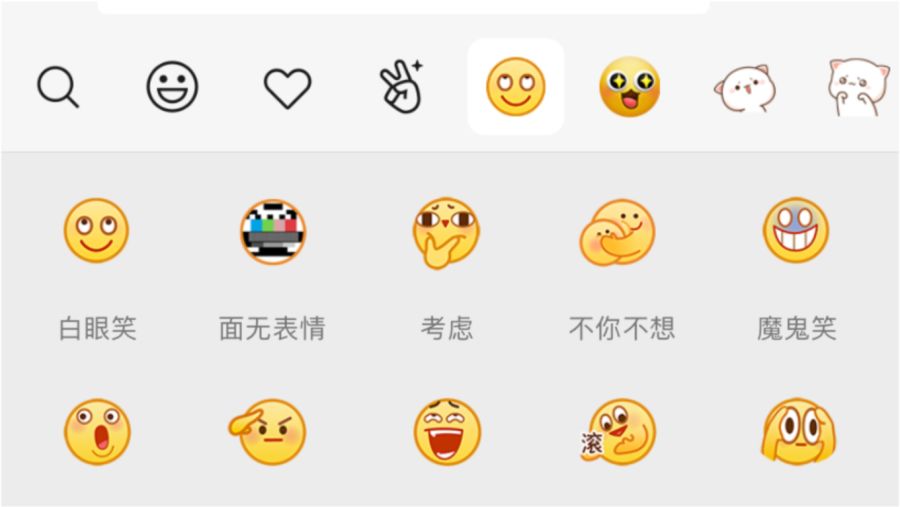
Task: Tap the 魔鬼笑 sticker
Action: [796, 231]
